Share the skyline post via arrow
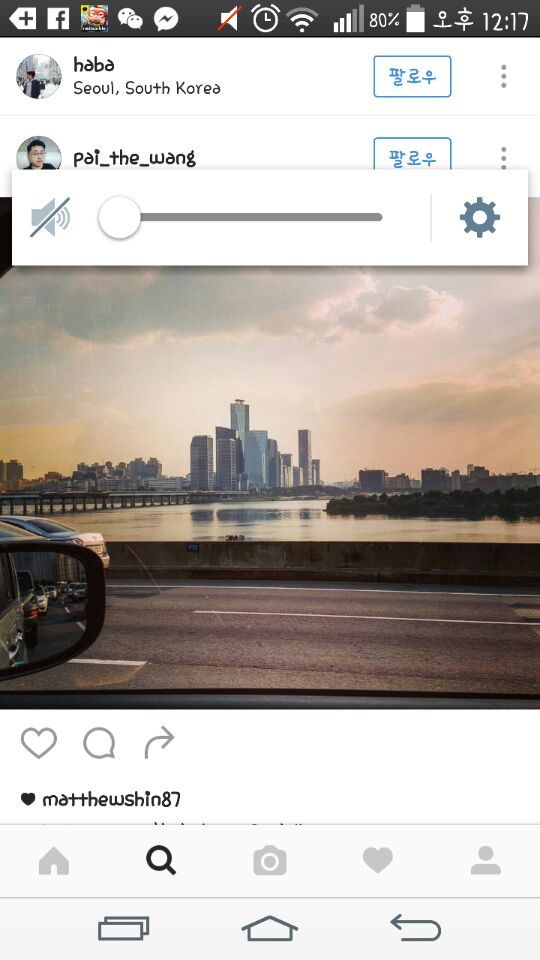Image resolution: width=540 pixels, height=960 pixels. [159, 743]
